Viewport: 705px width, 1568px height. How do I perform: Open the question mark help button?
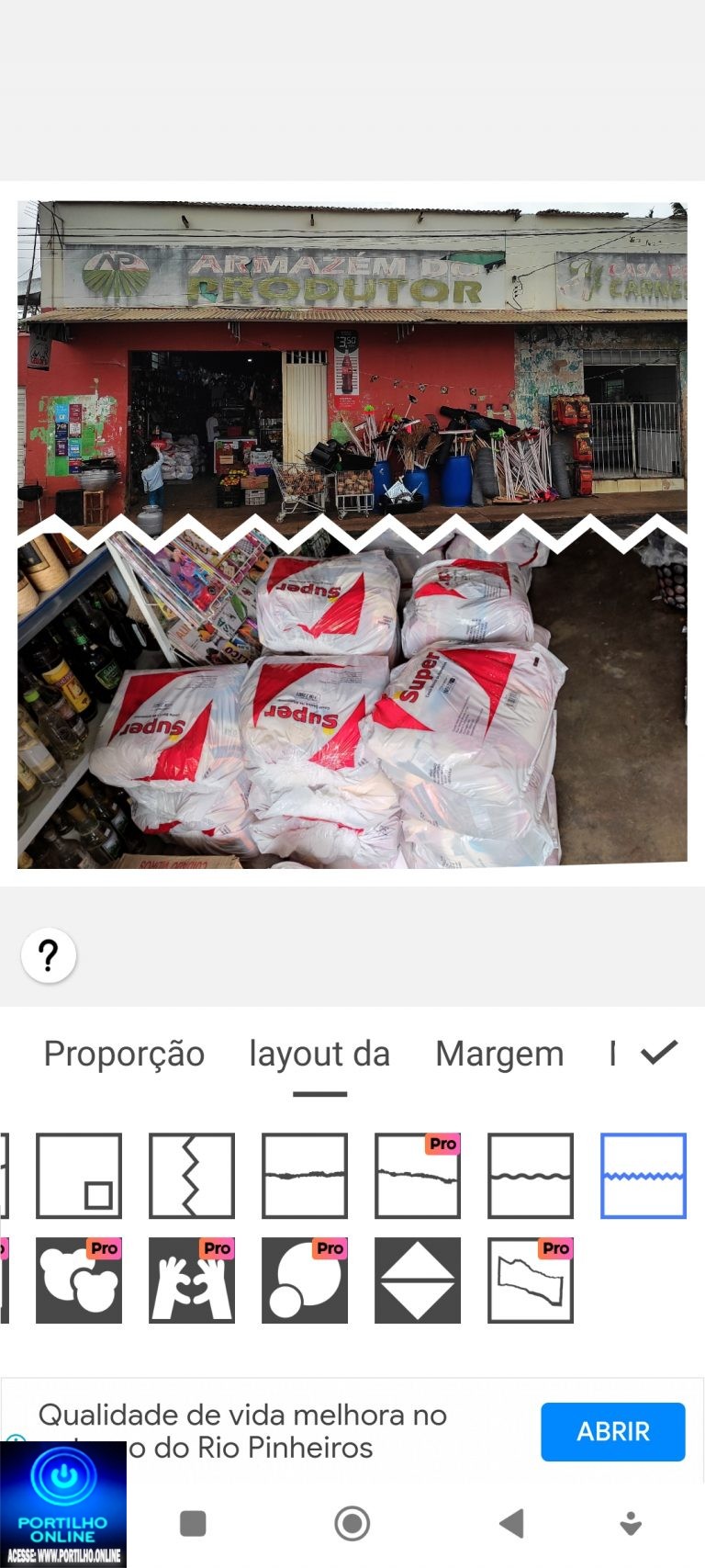49,956
